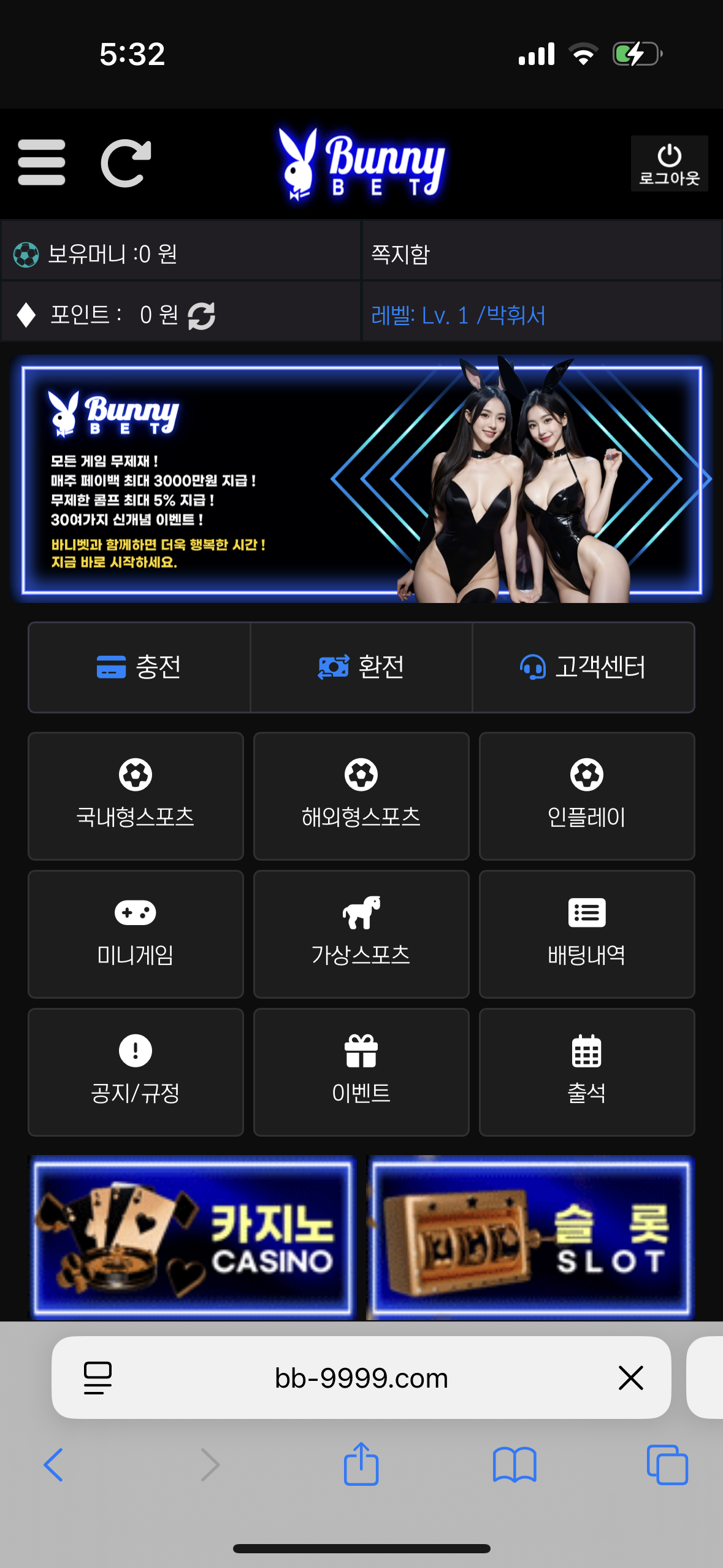Tap the page reload icon in header
This screenshot has width=723, height=1568.
coord(126,163)
